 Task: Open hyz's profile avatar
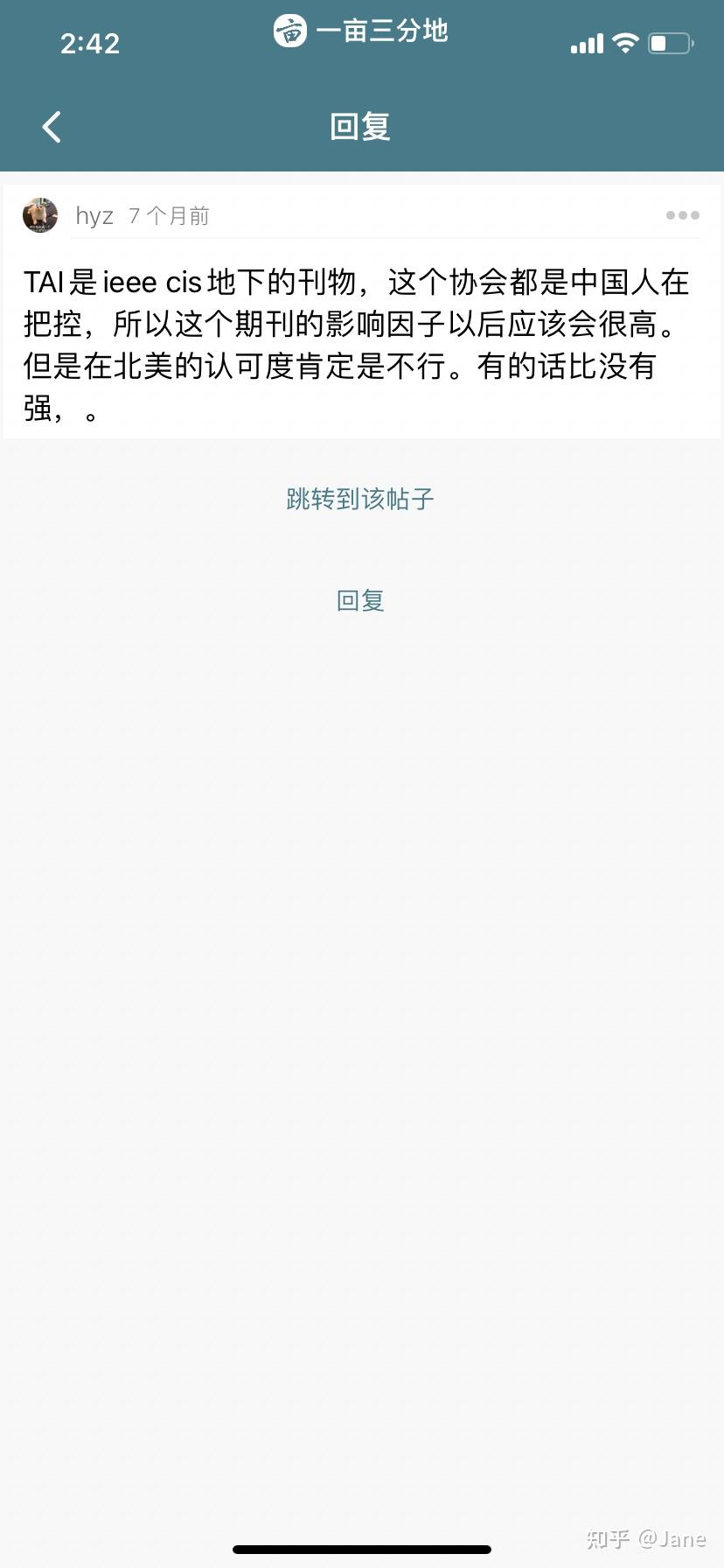(x=40, y=215)
